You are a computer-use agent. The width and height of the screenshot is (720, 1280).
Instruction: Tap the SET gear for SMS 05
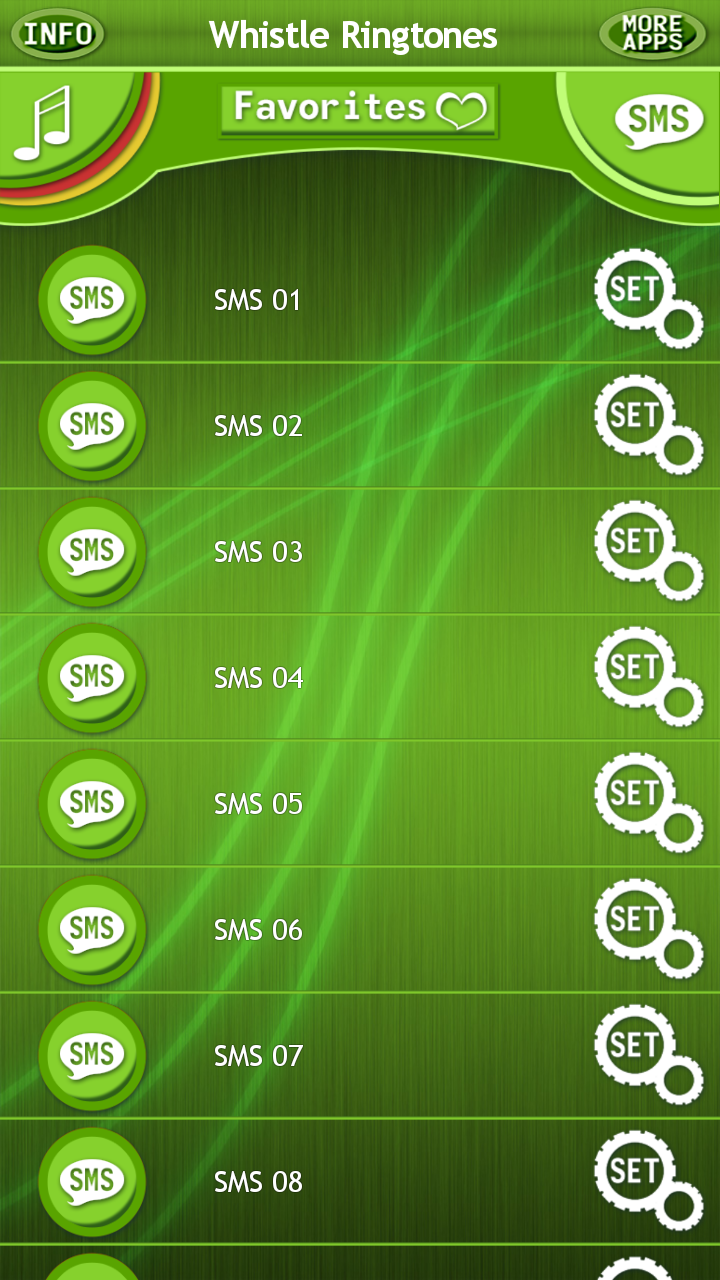645,800
